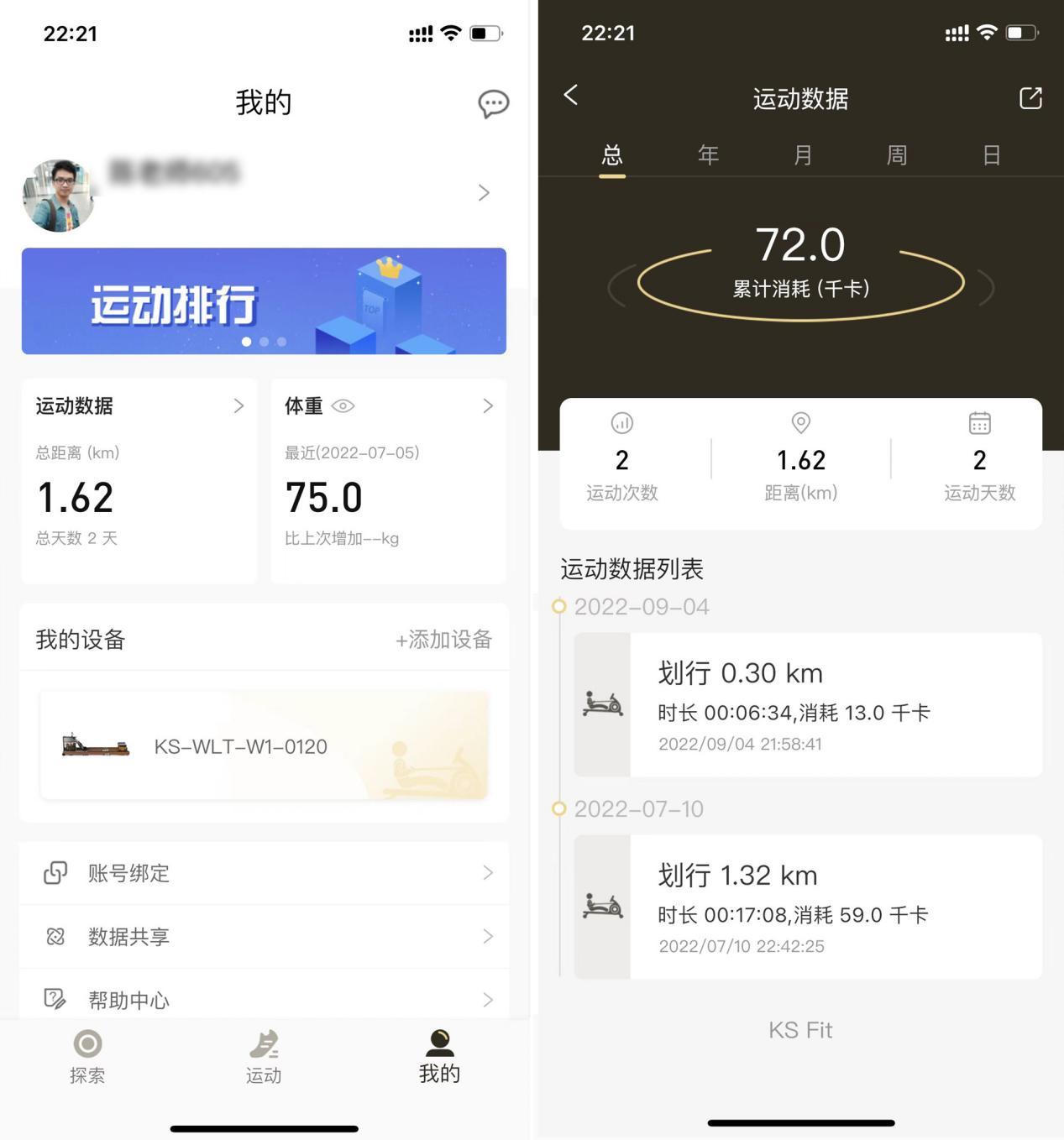1064x1140 pixels.
Task: Select the bar chart icon above 运动次数
Action: [x=621, y=424]
